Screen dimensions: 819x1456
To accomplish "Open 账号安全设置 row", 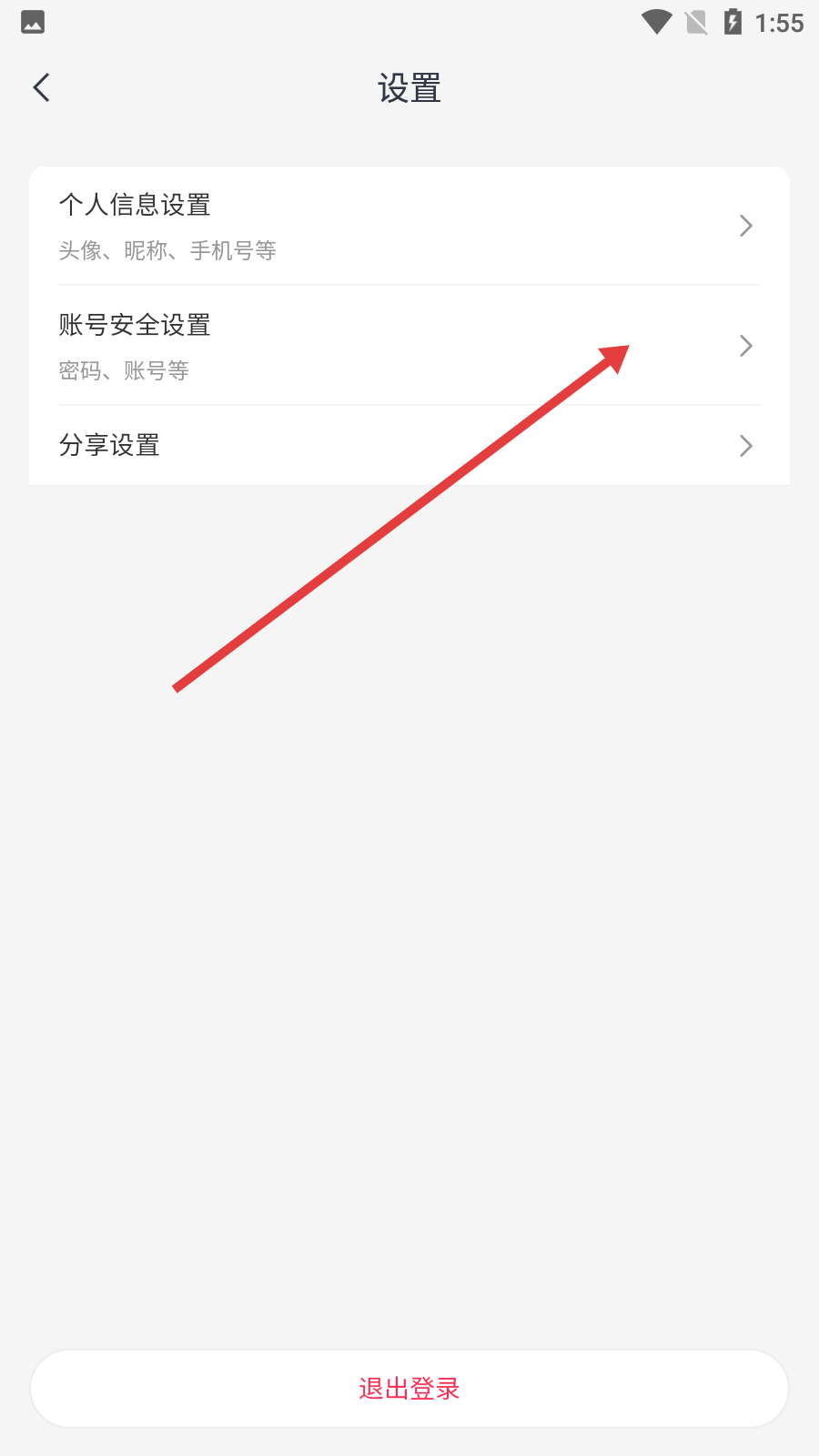I will [409, 346].
